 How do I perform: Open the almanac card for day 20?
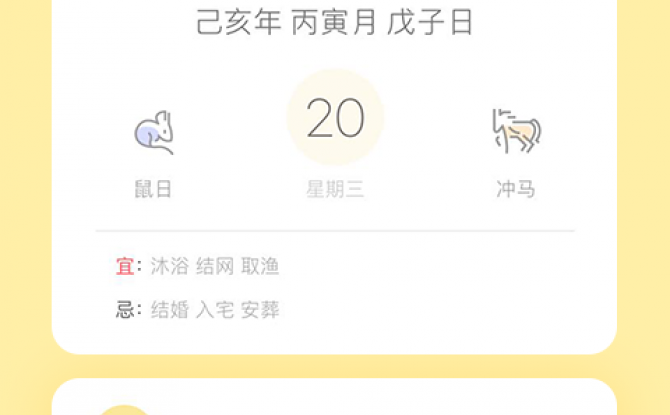335,118
